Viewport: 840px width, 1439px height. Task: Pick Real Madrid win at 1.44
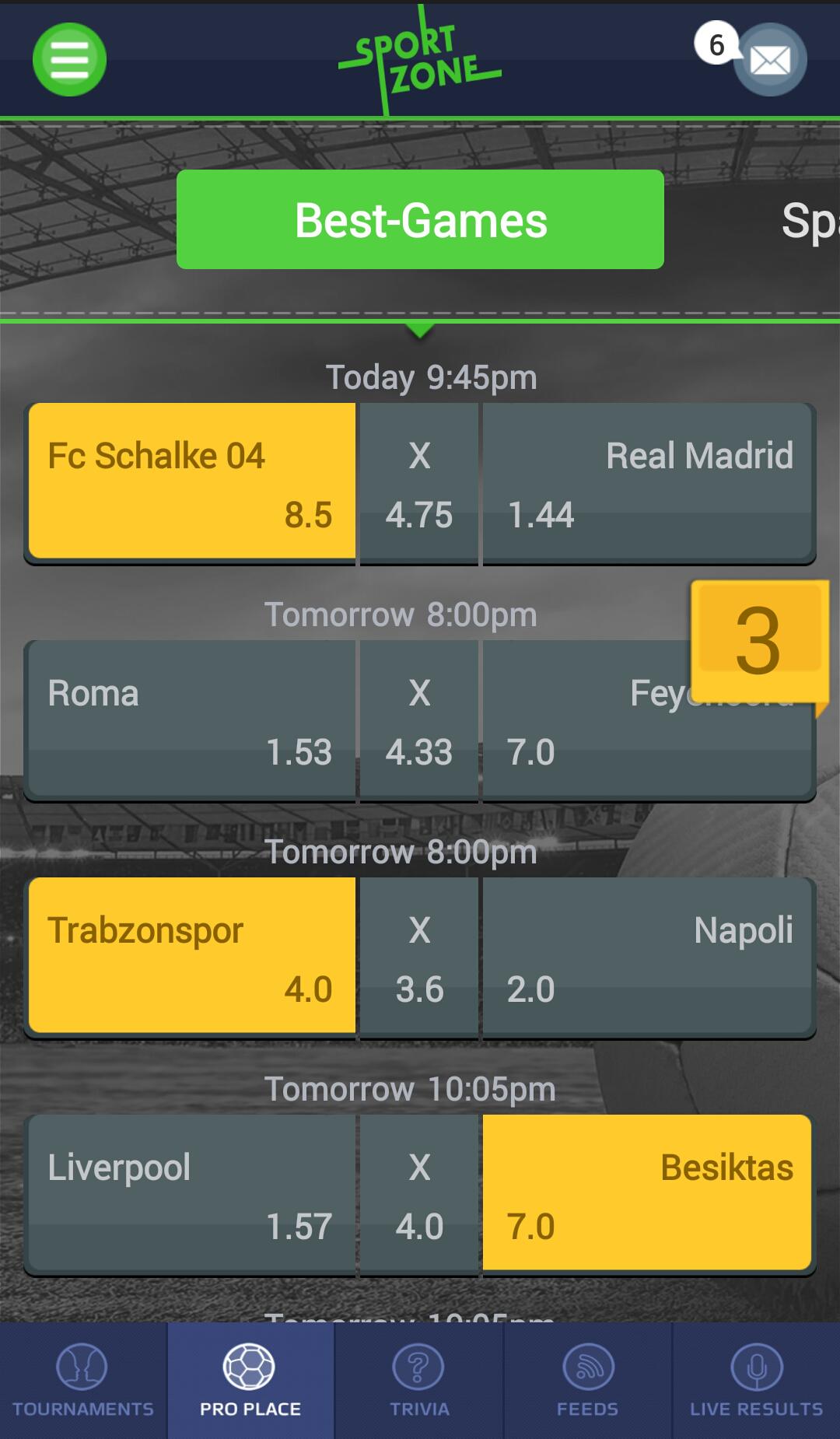(647, 482)
